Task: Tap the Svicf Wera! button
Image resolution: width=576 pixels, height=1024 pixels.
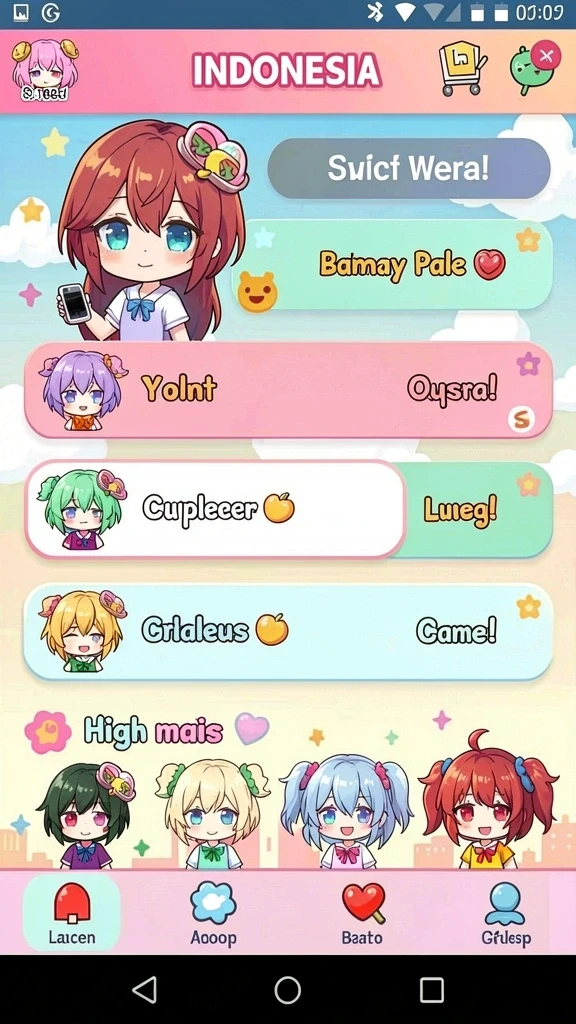Action: point(409,168)
